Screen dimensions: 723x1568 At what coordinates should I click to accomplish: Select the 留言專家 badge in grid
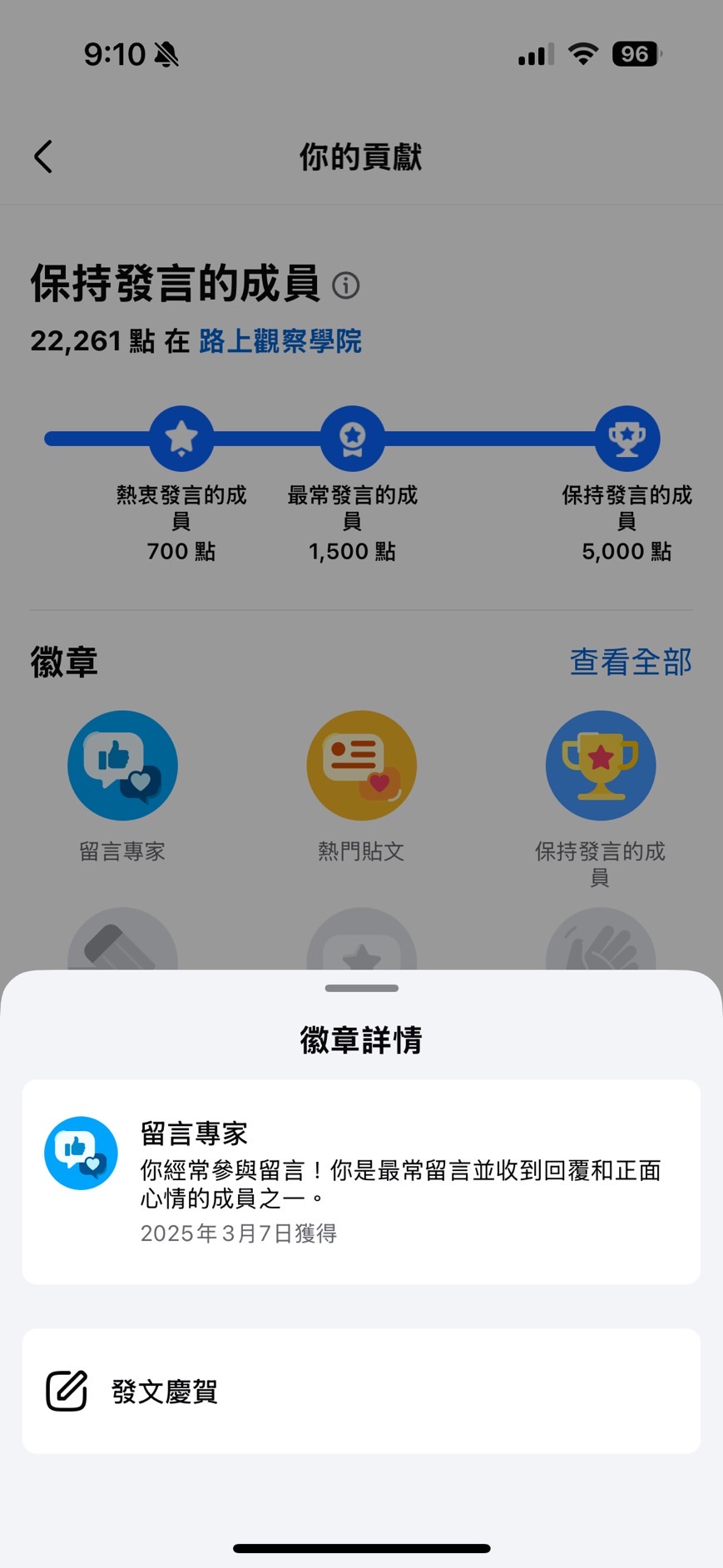click(x=122, y=766)
